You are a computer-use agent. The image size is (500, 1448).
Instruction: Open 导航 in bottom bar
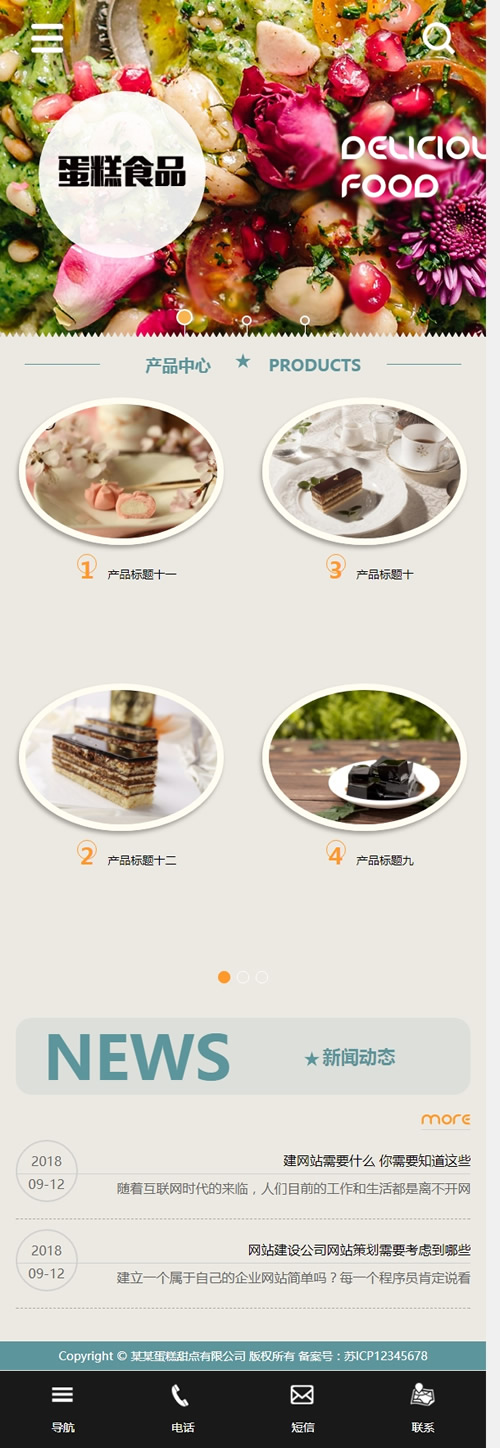pyautogui.click(x=62, y=1408)
